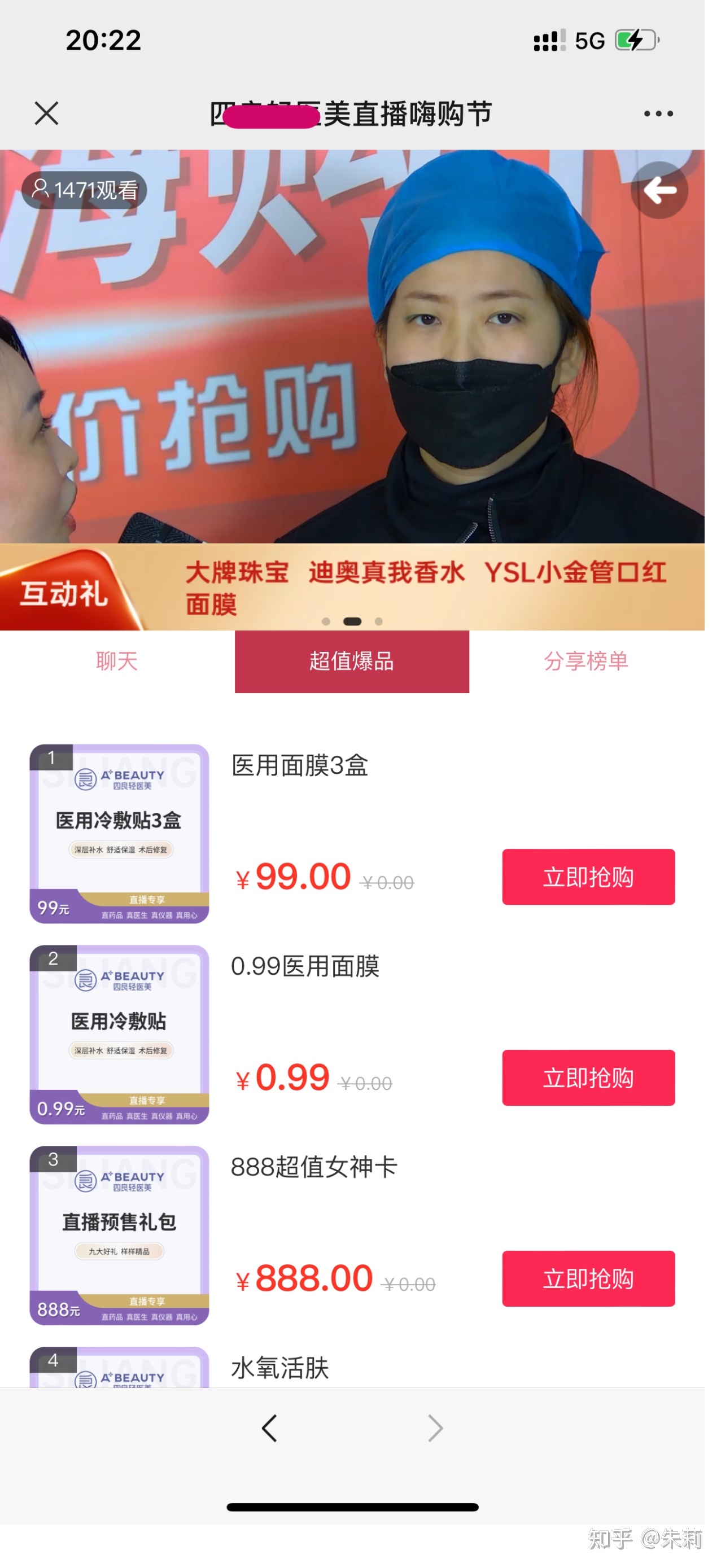Viewport: 721px width, 1568px height.
Task: Go back using the browser back chevron
Action: point(269,1428)
